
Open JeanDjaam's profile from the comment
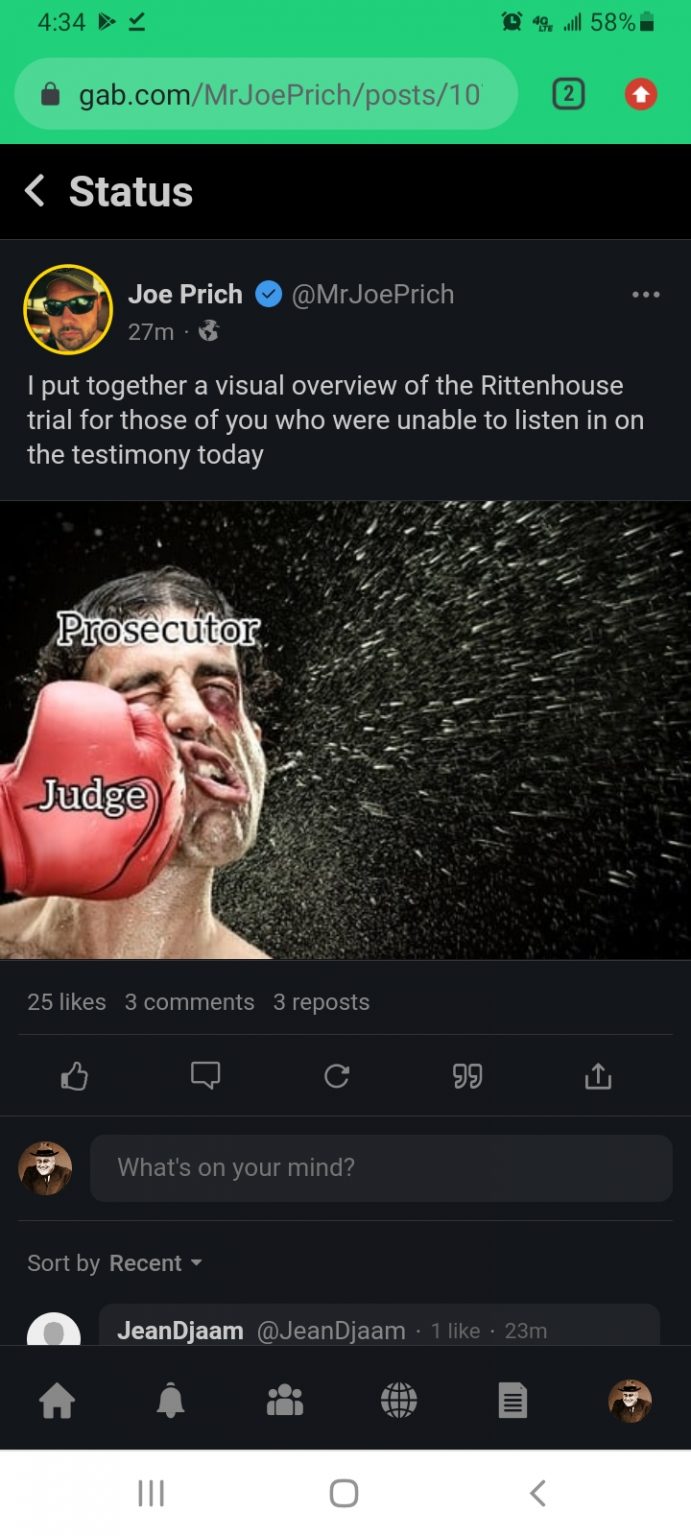pyautogui.click(x=180, y=1330)
